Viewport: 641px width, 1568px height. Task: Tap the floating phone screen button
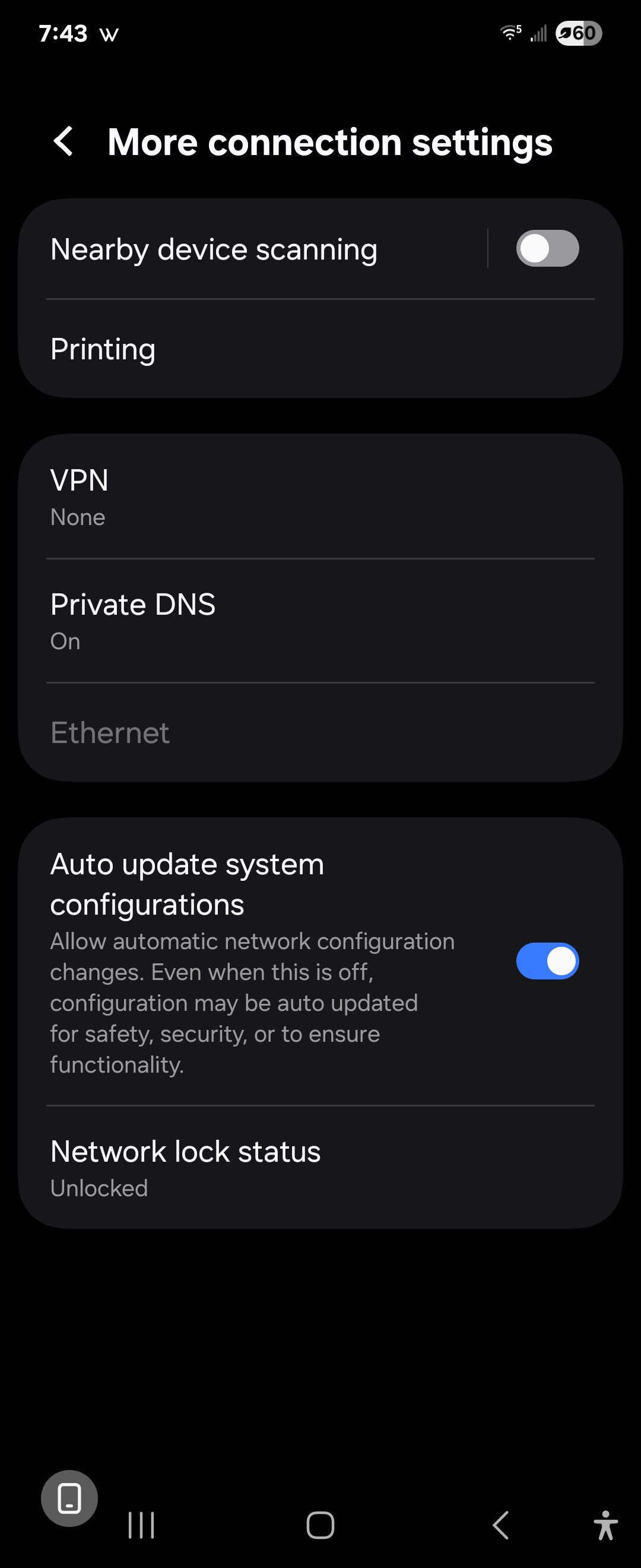(x=69, y=1498)
